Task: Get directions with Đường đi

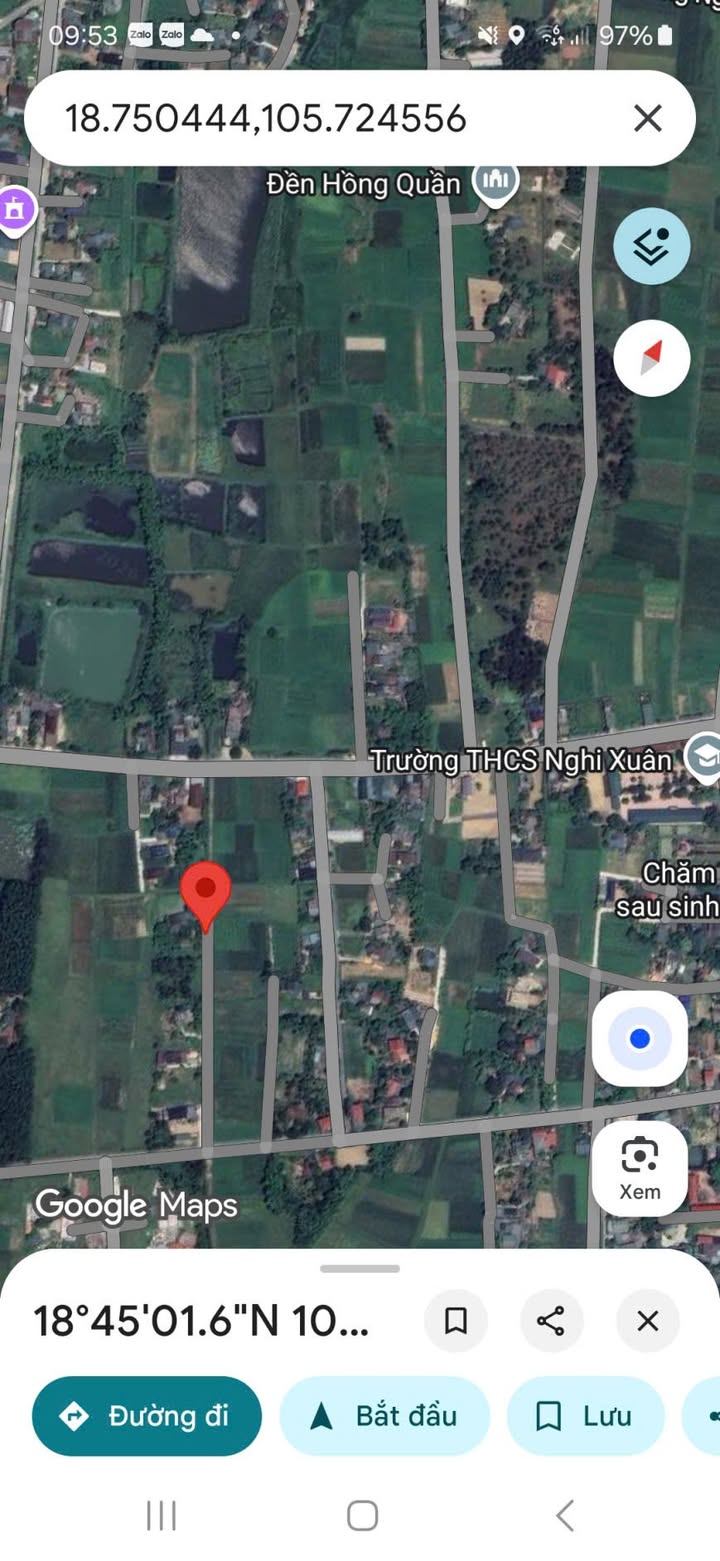Action: pos(147,1416)
